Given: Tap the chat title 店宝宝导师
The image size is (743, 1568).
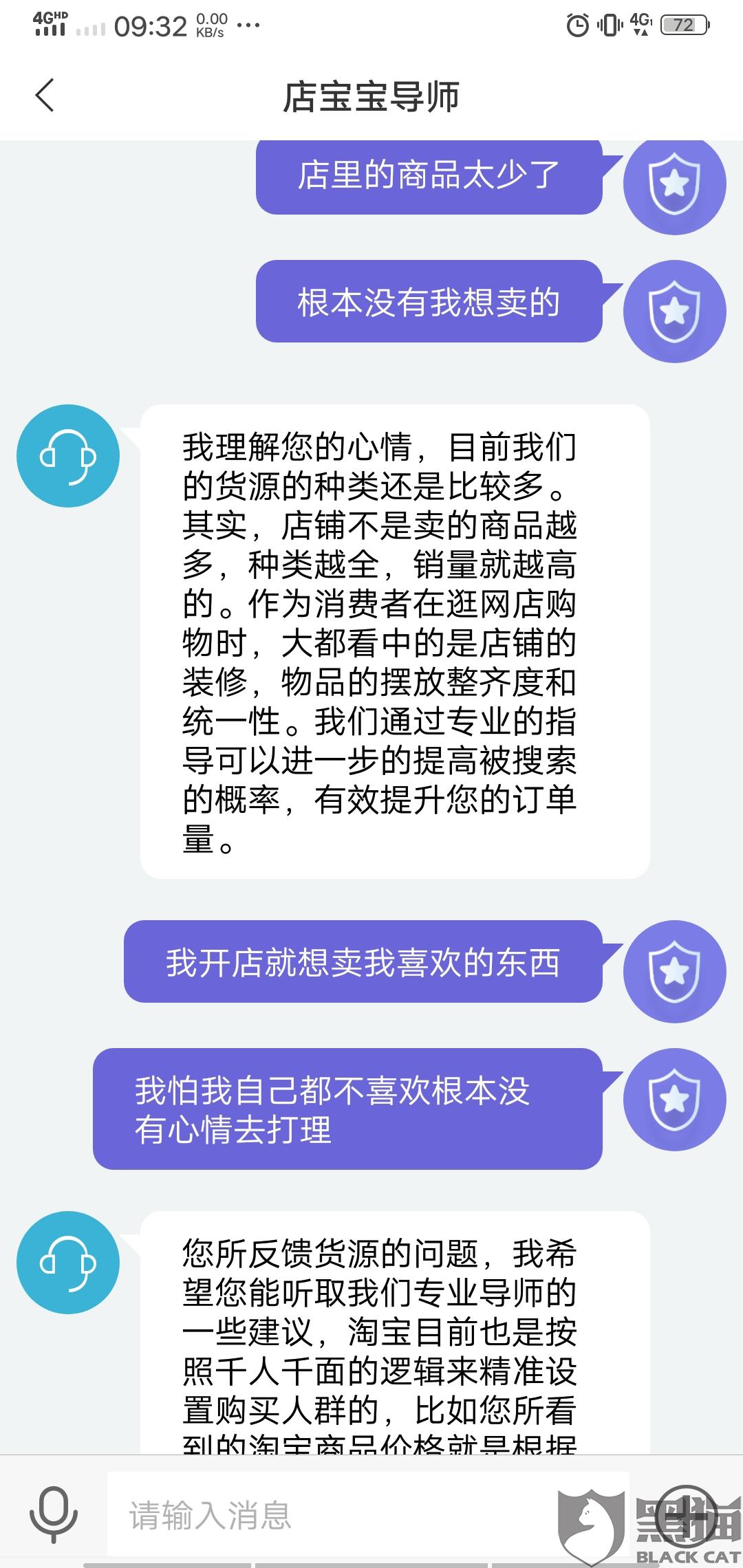Looking at the screenshot, I should coord(371,97).
